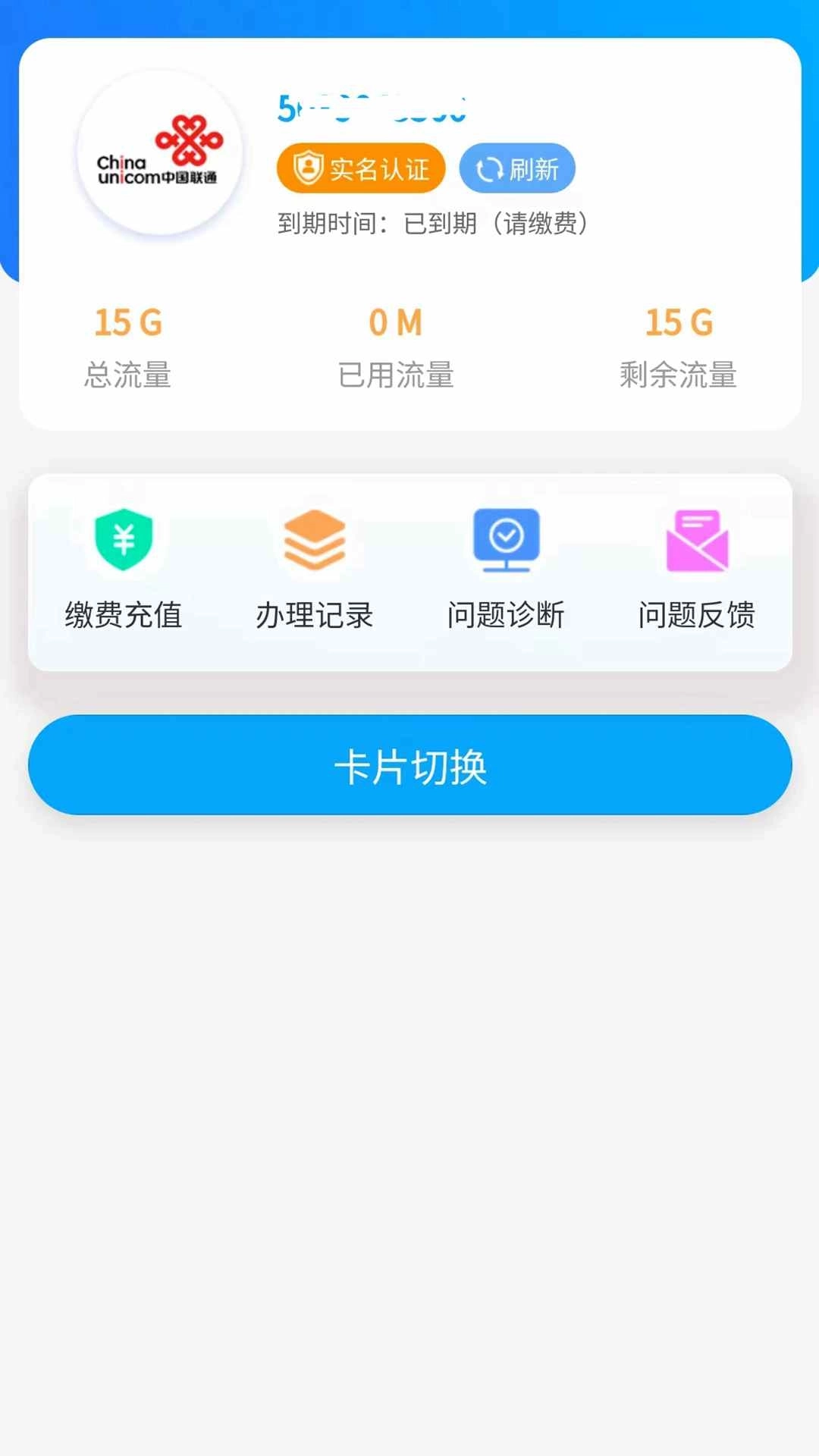Tap the green shield 缴费充值 recharge icon

coord(121,538)
